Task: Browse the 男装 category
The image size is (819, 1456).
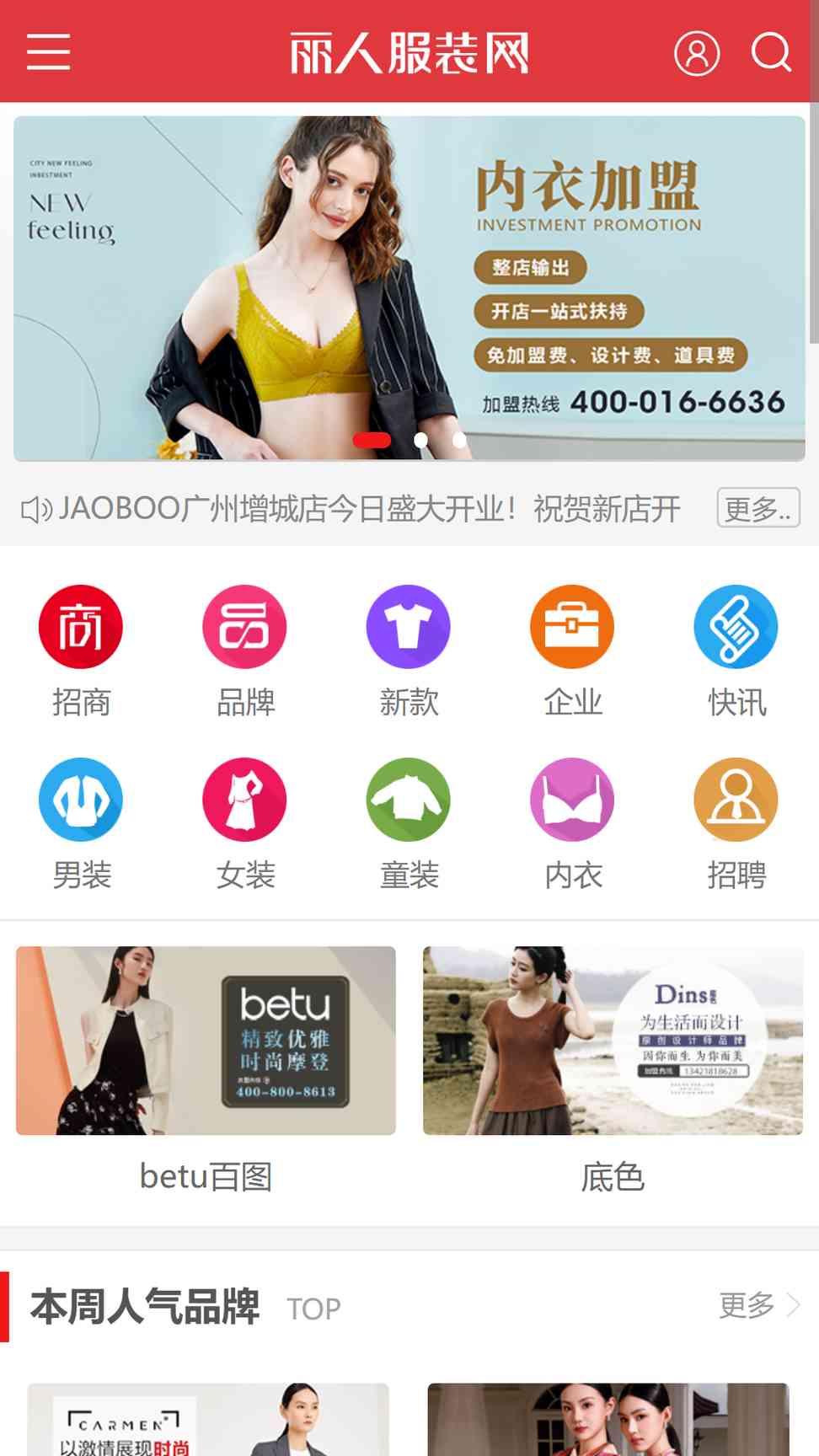Action: pyautogui.click(x=81, y=824)
